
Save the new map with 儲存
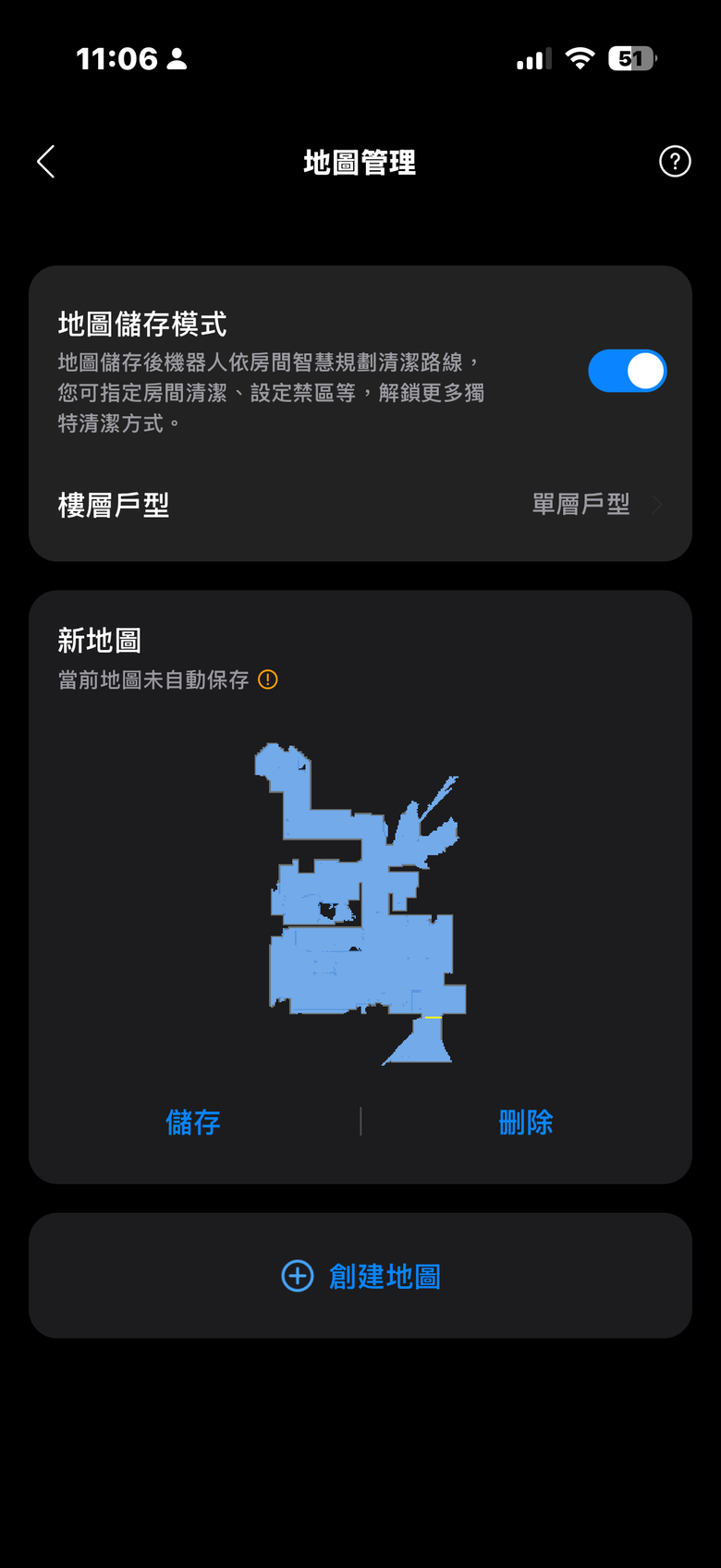click(192, 1121)
